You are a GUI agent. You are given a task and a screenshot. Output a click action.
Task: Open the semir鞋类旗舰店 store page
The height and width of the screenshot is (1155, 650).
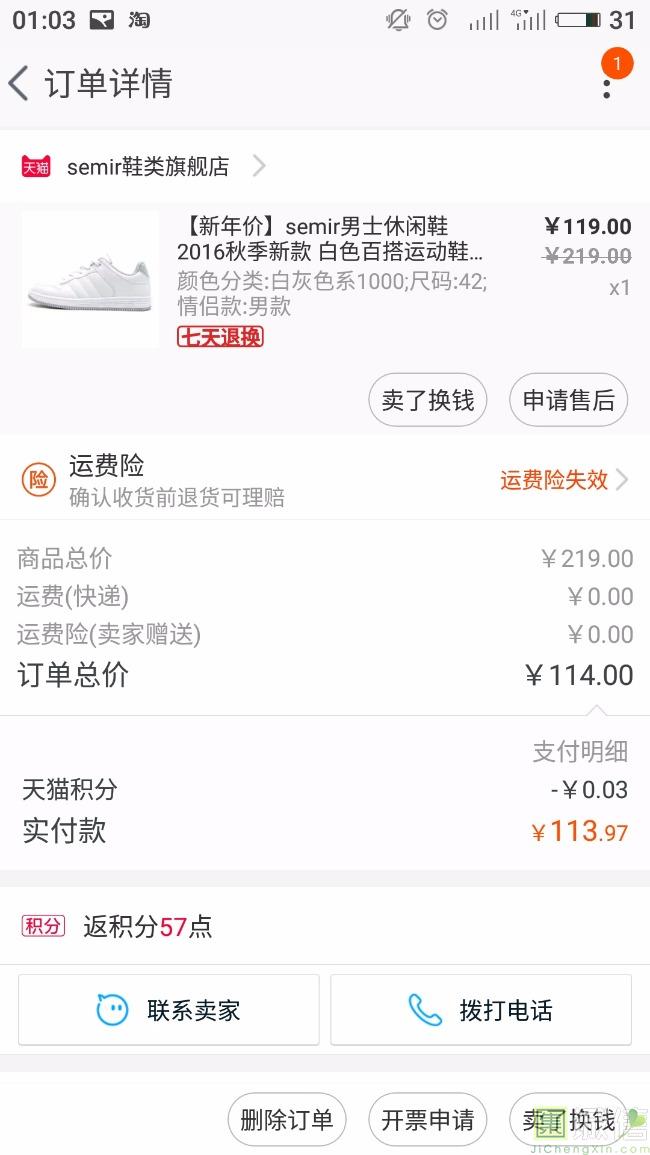tap(148, 167)
